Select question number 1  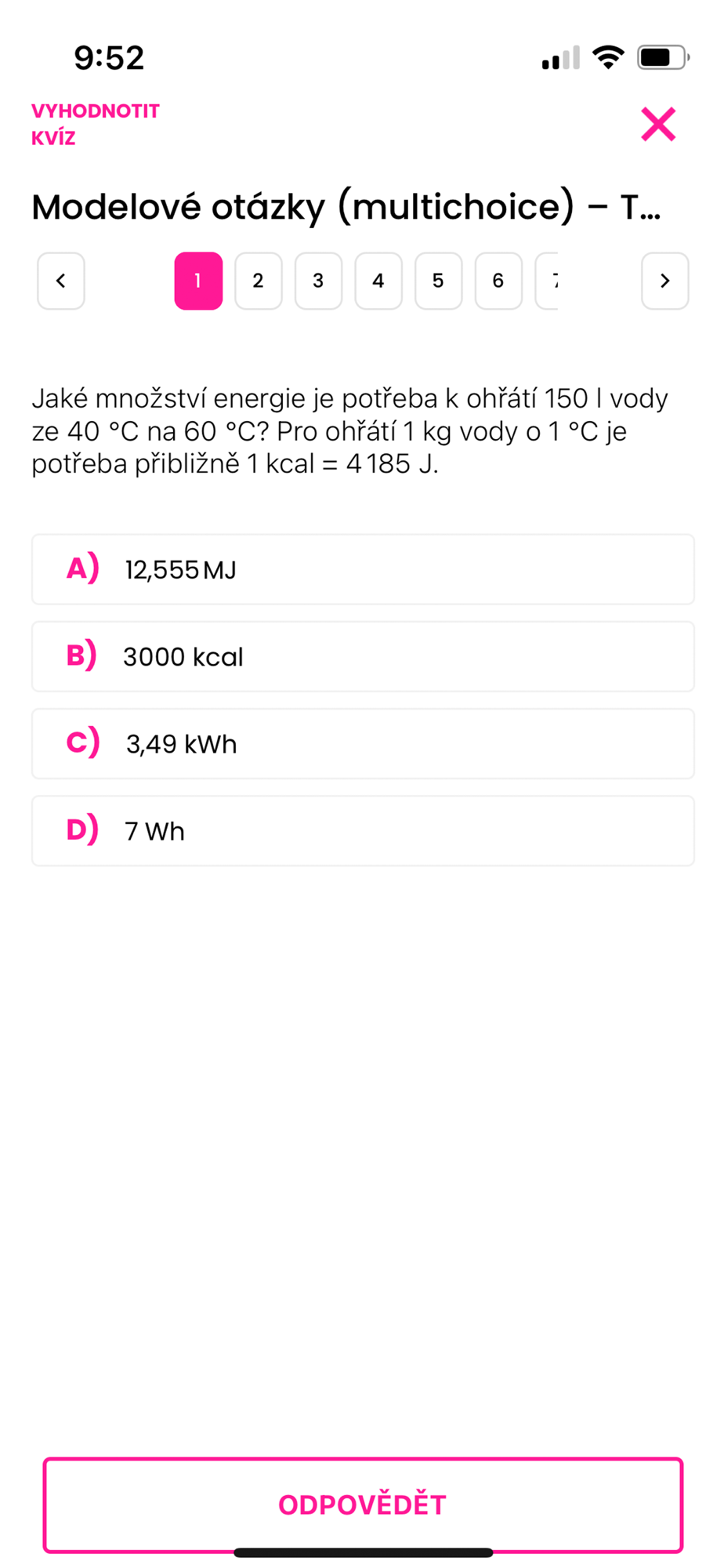point(198,281)
